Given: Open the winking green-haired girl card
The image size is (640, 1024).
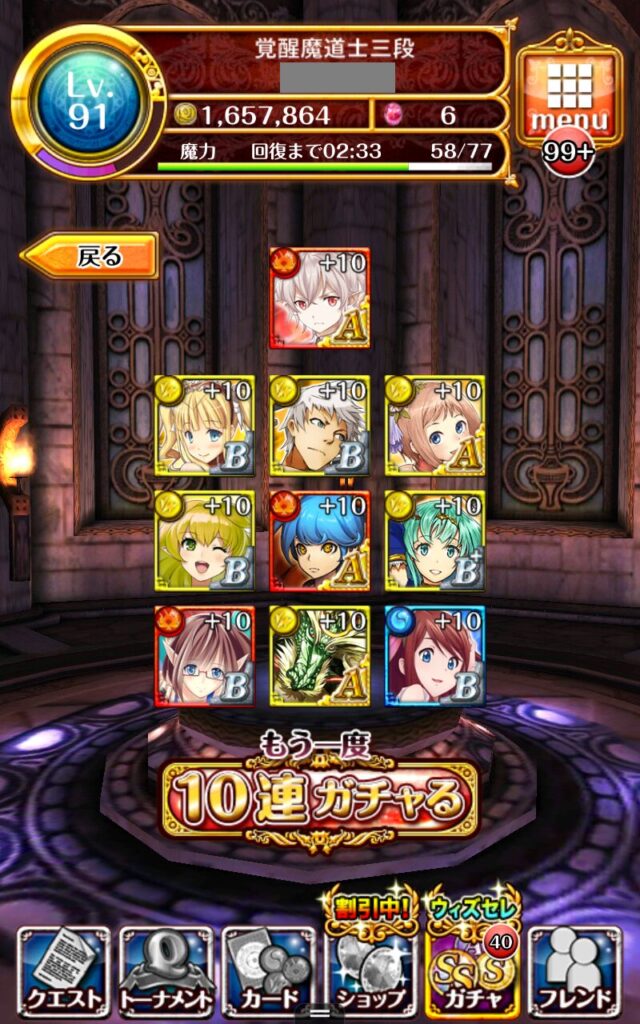Looking at the screenshot, I should click(205, 540).
